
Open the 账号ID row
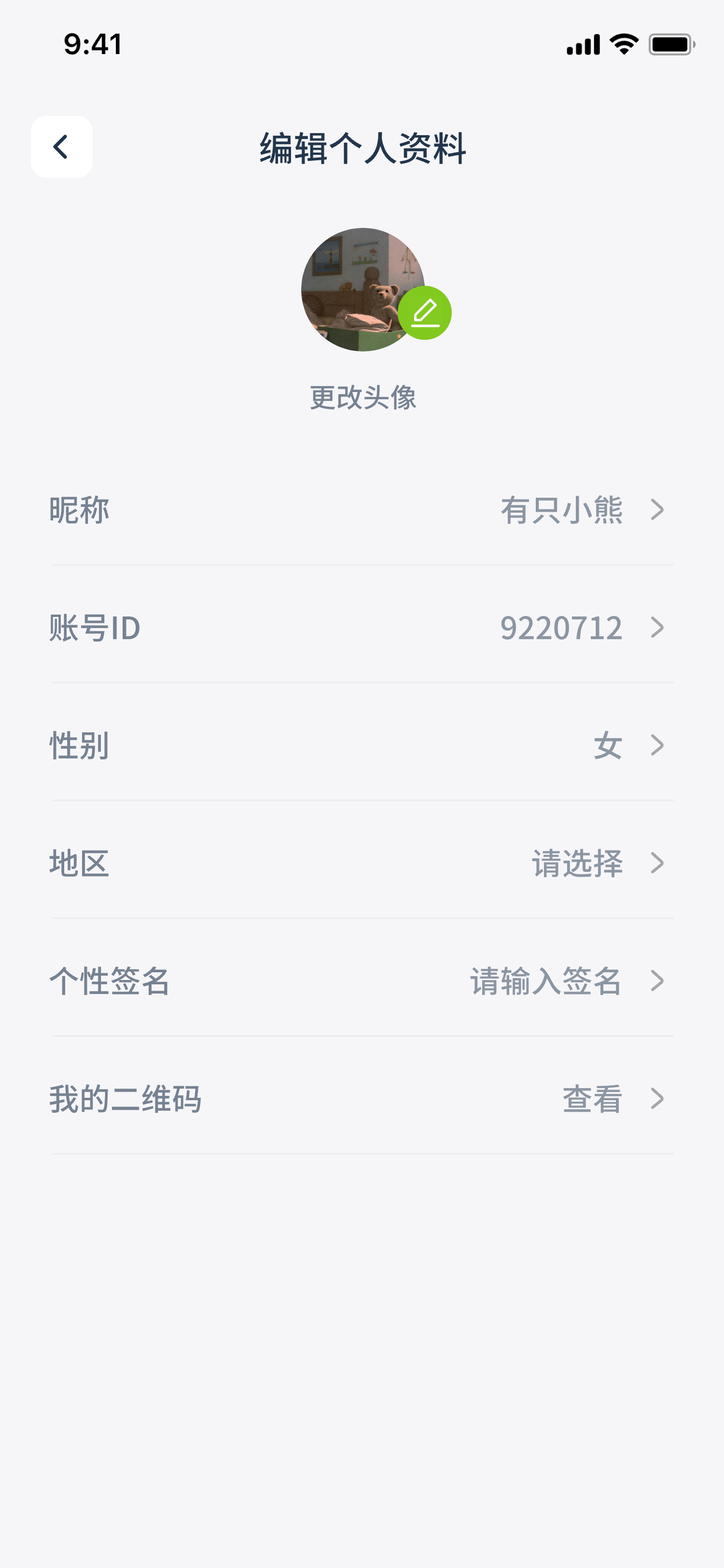[362, 628]
